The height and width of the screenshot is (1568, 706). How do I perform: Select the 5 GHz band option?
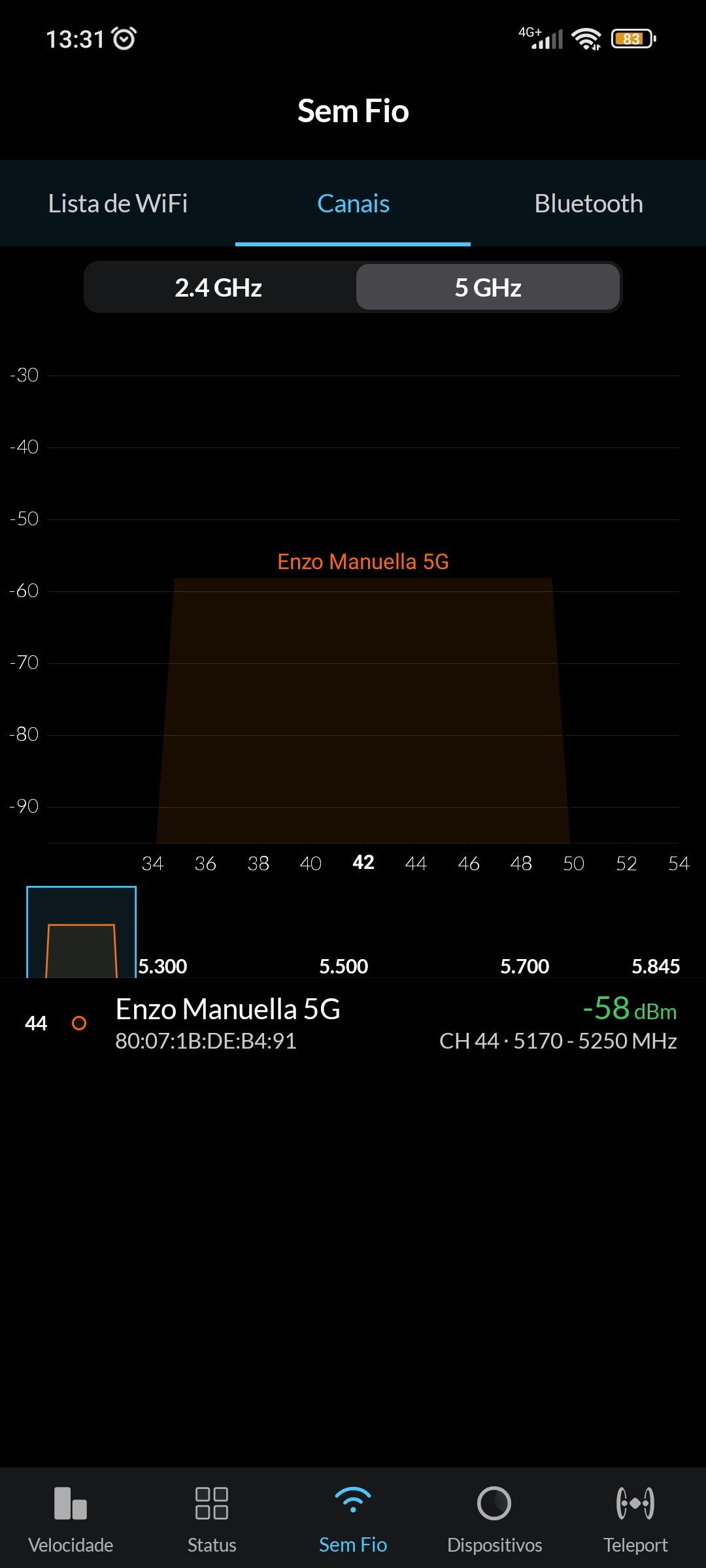488,288
